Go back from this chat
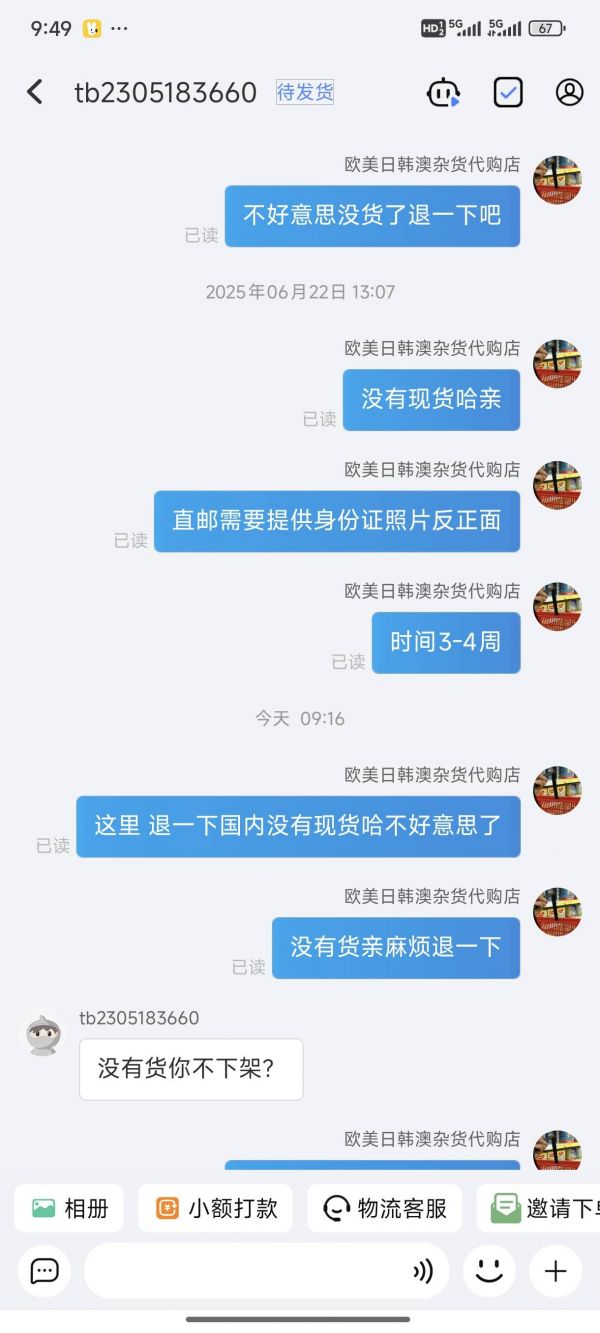 35,92
